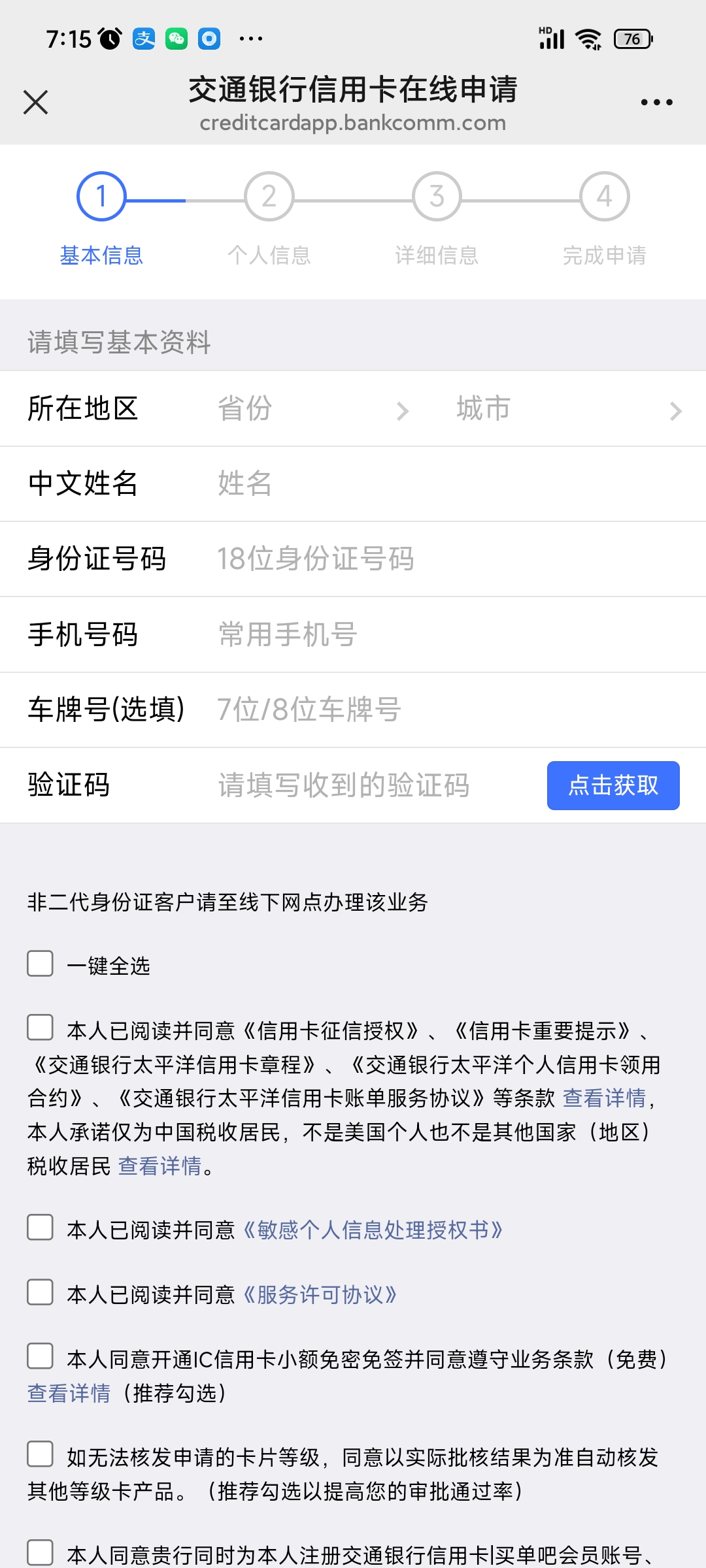Open the 敏感个人信息处理授权书 link
This screenshot has width=706, height=1568.
pos(373,1230)
